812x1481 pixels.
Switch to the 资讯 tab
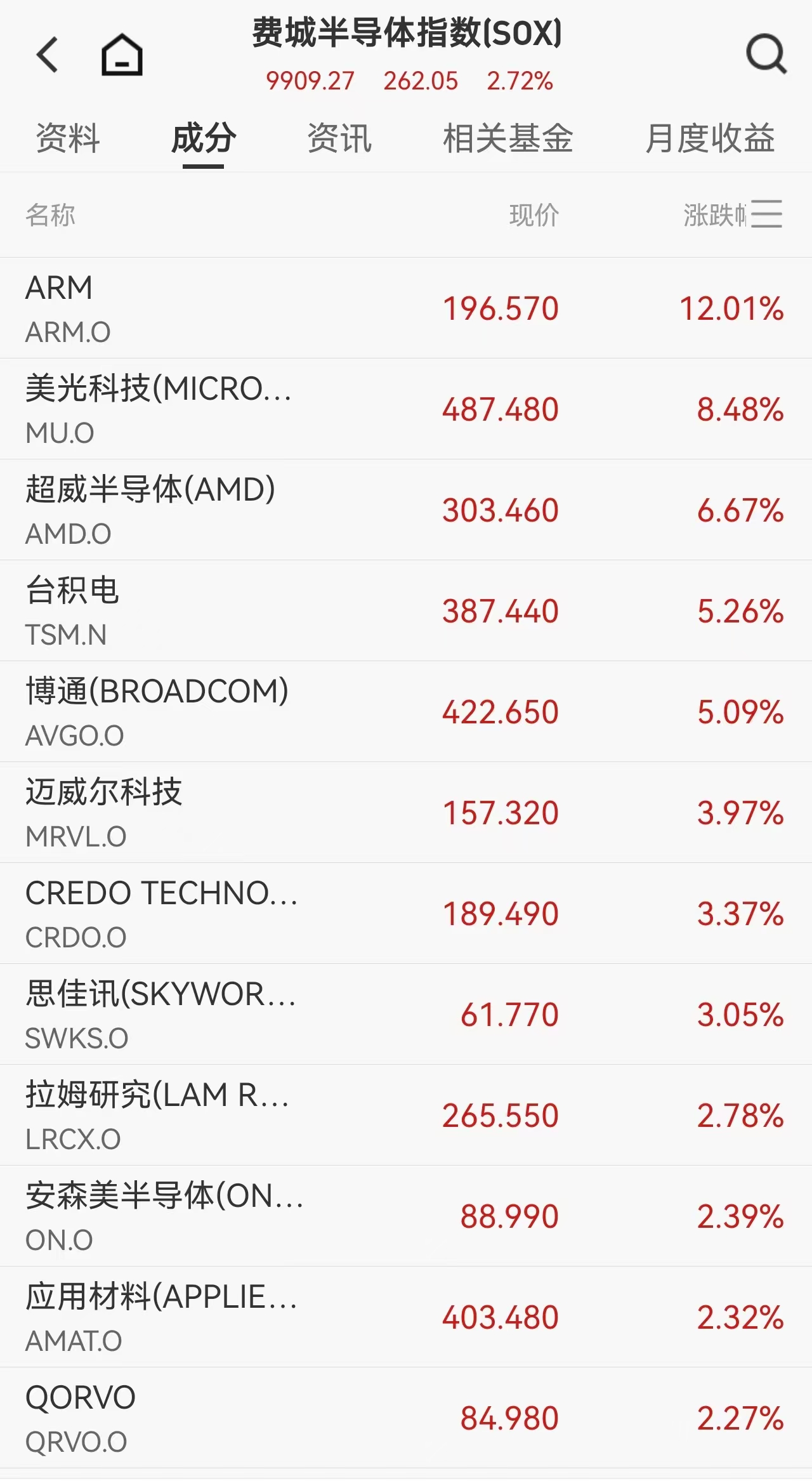click(339, 138)
